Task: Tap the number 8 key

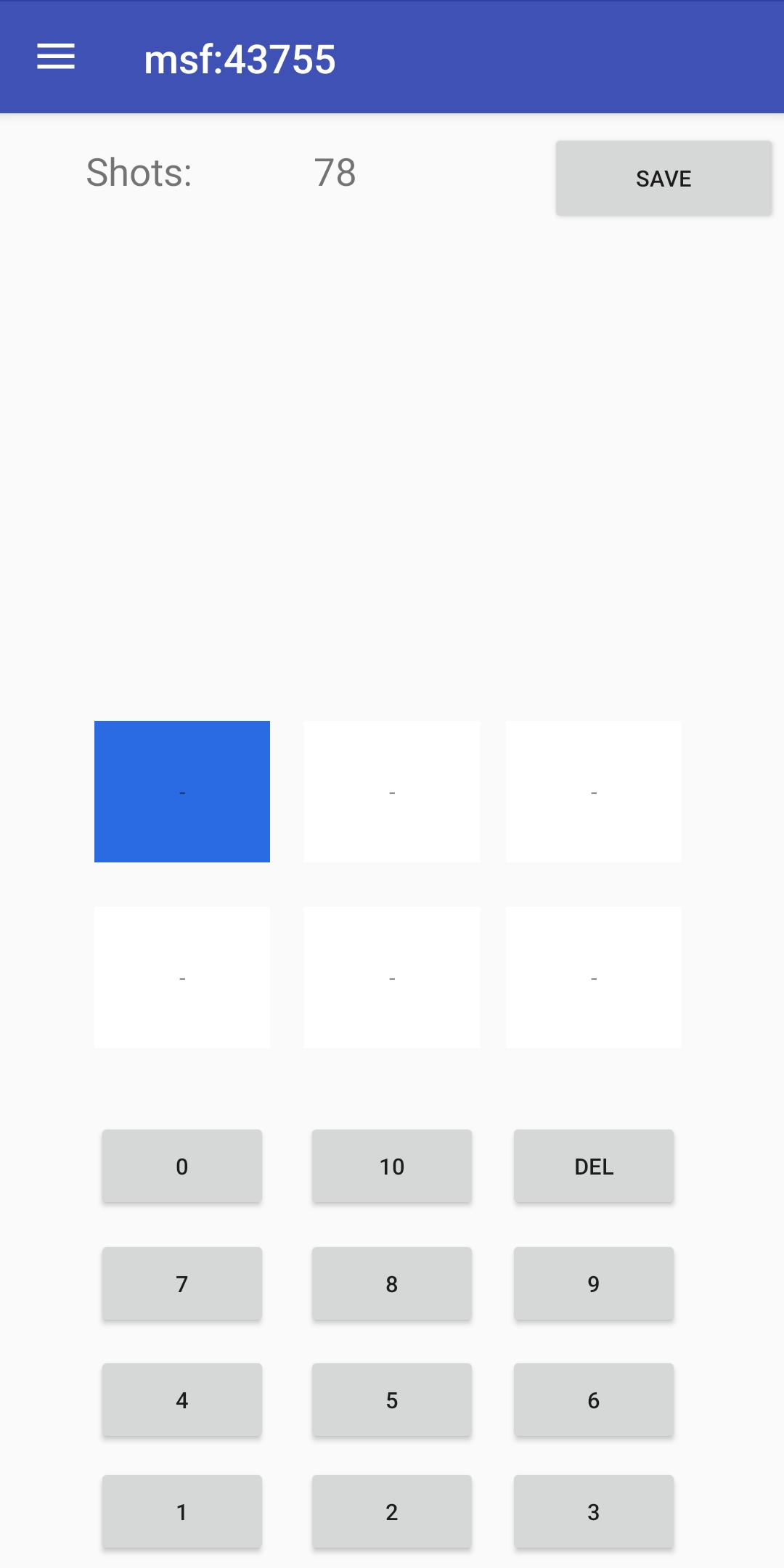Action: tap(392, 1283)
